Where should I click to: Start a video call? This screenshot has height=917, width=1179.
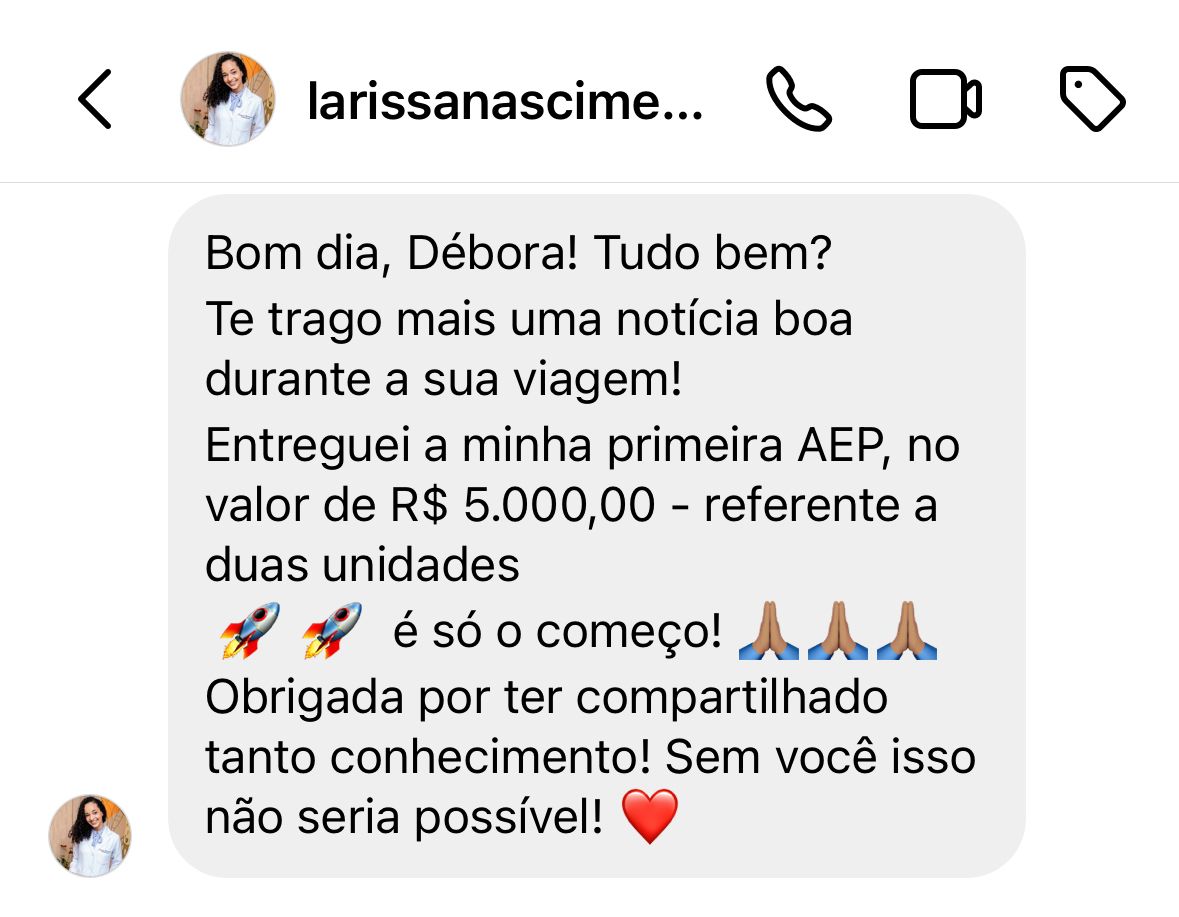tap(945, 99)
